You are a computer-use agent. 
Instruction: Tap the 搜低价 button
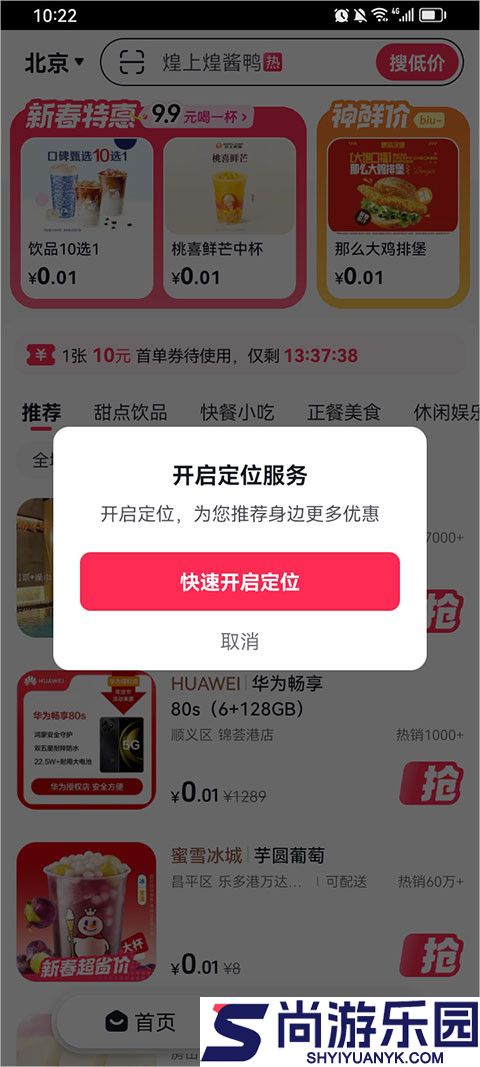click(417, 63)
